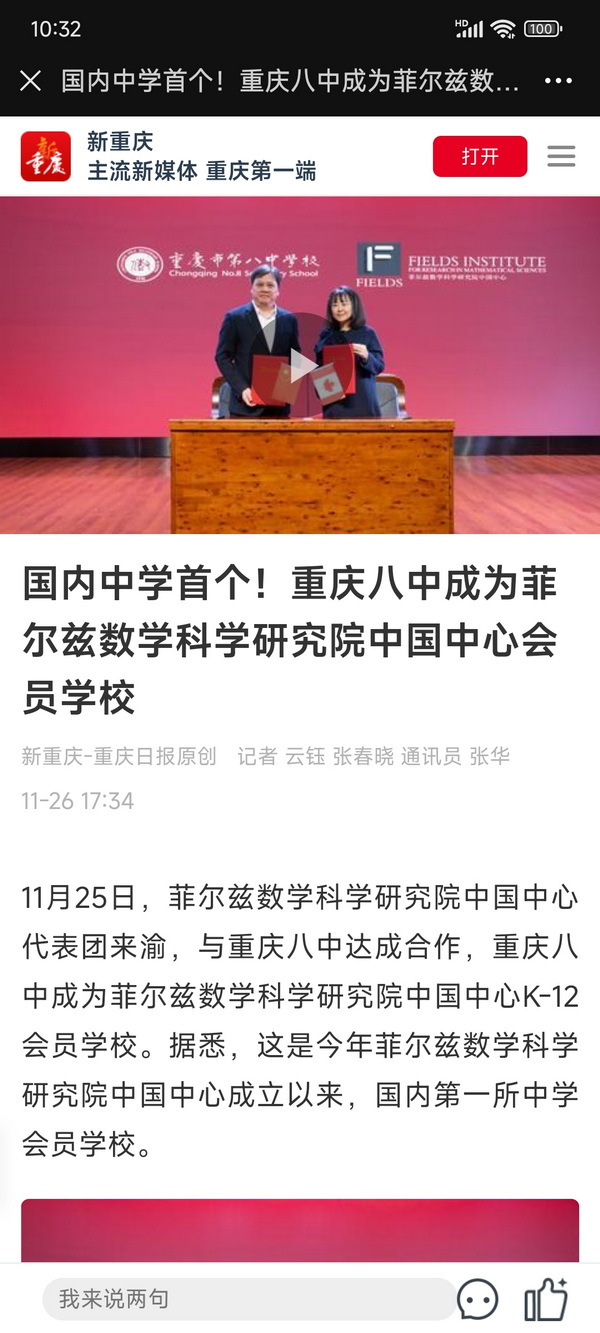Open the three-dot overflow menu
Screen dimensions: 600x1333
click(558, 81)
